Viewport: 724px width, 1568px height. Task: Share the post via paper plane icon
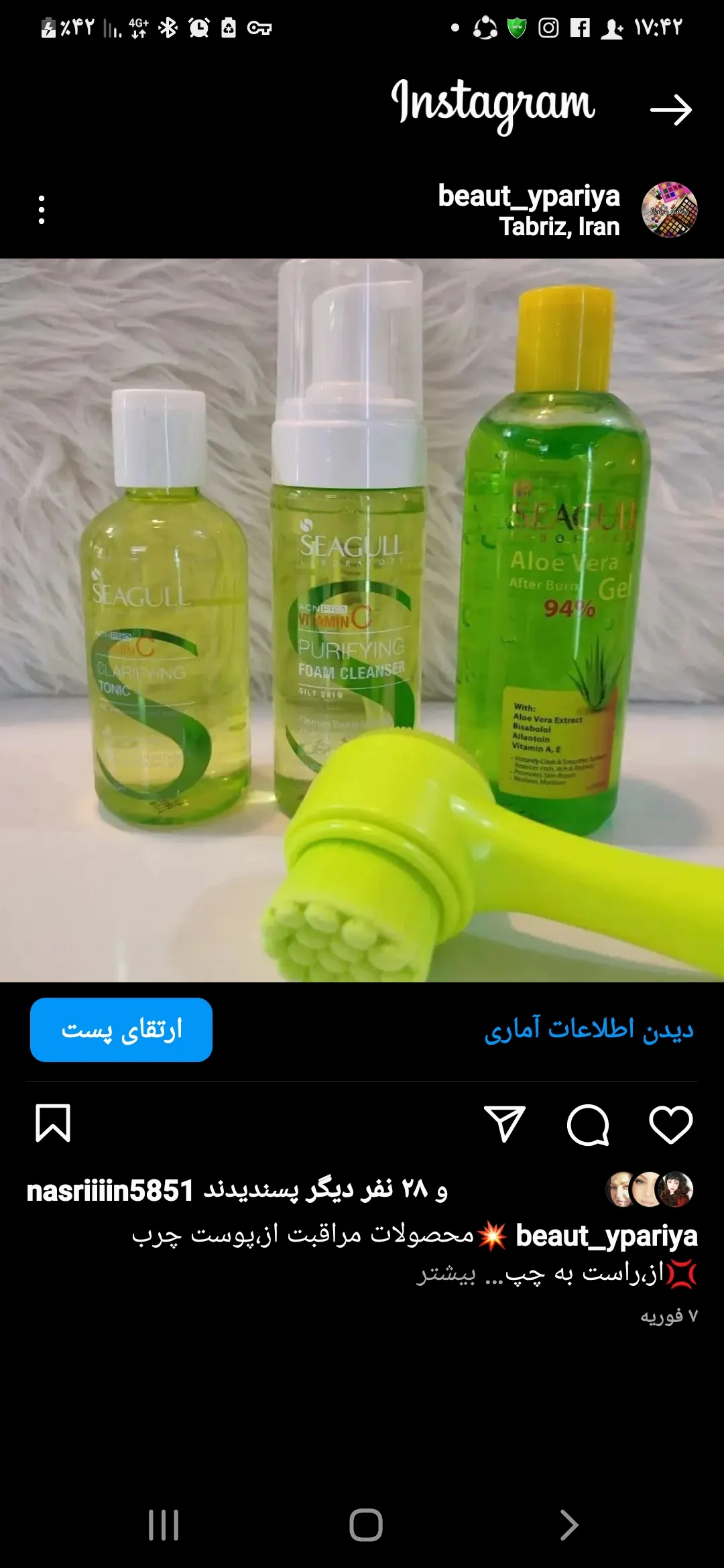coord(504,1124)
